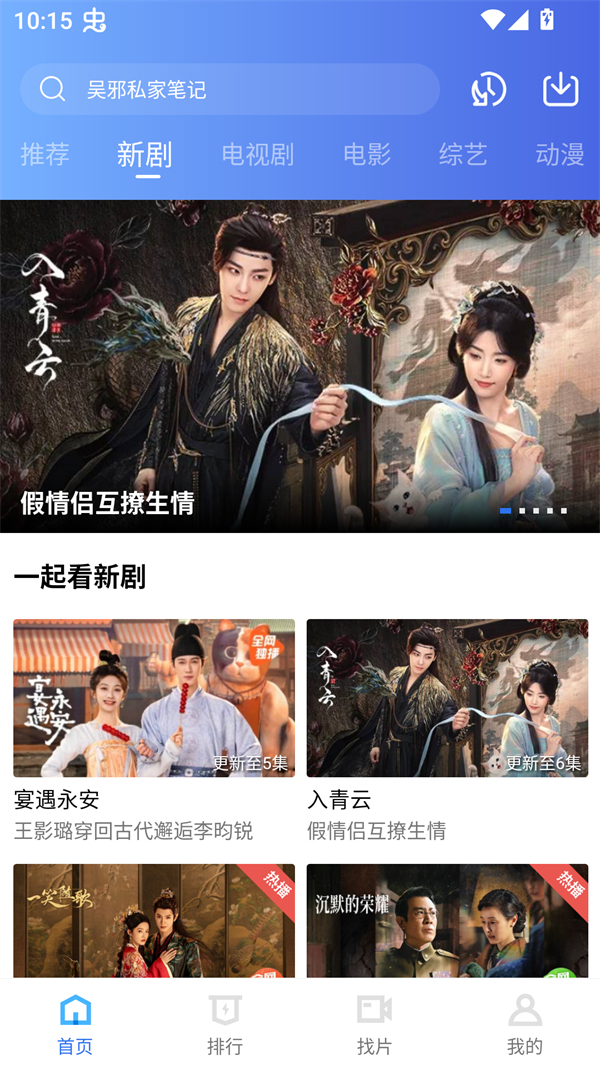Image resolution: width=600 pixels, height=1066 pixels.
Task: Switch to the 综艺 tab
Action: click(x=463, y=154)
